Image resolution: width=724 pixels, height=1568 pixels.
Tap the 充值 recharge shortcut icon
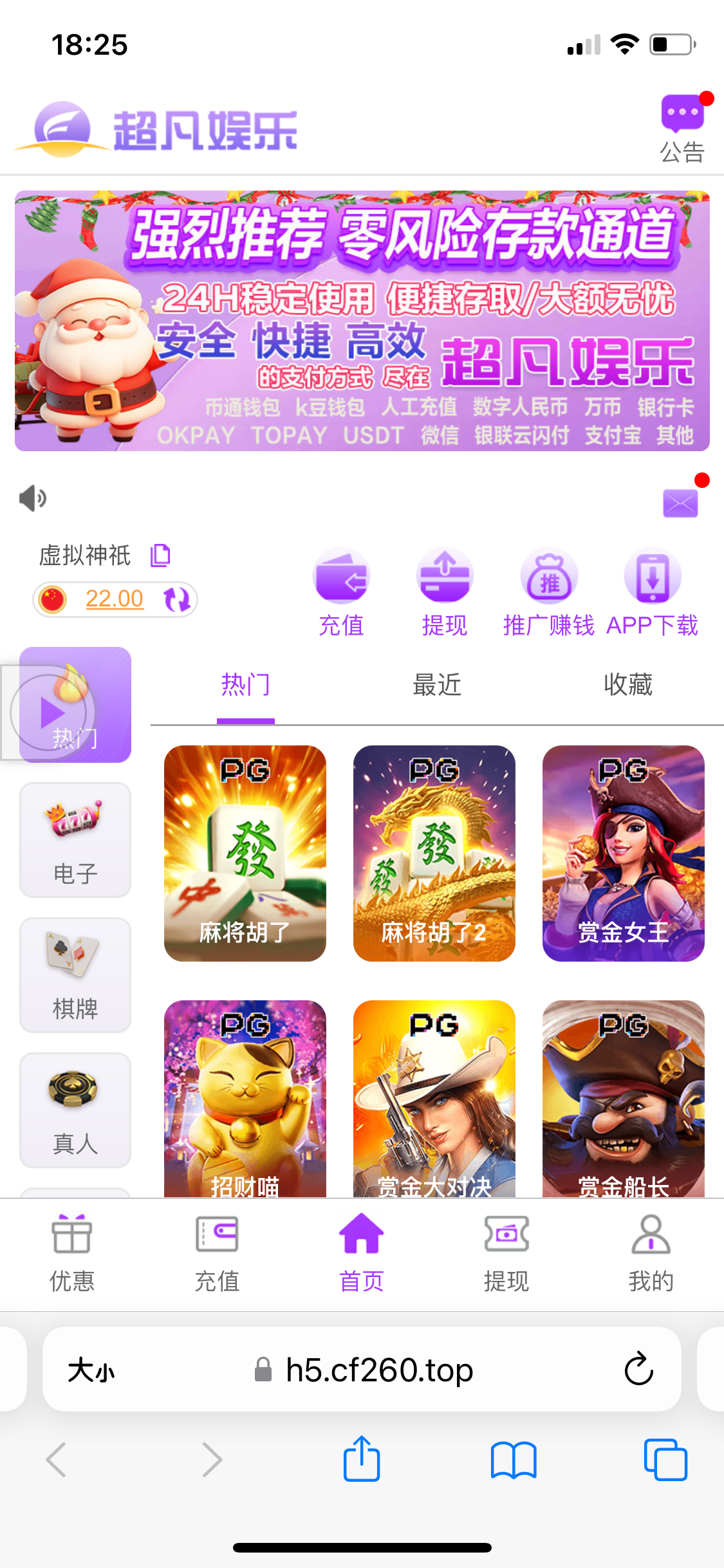click(341, 576)
